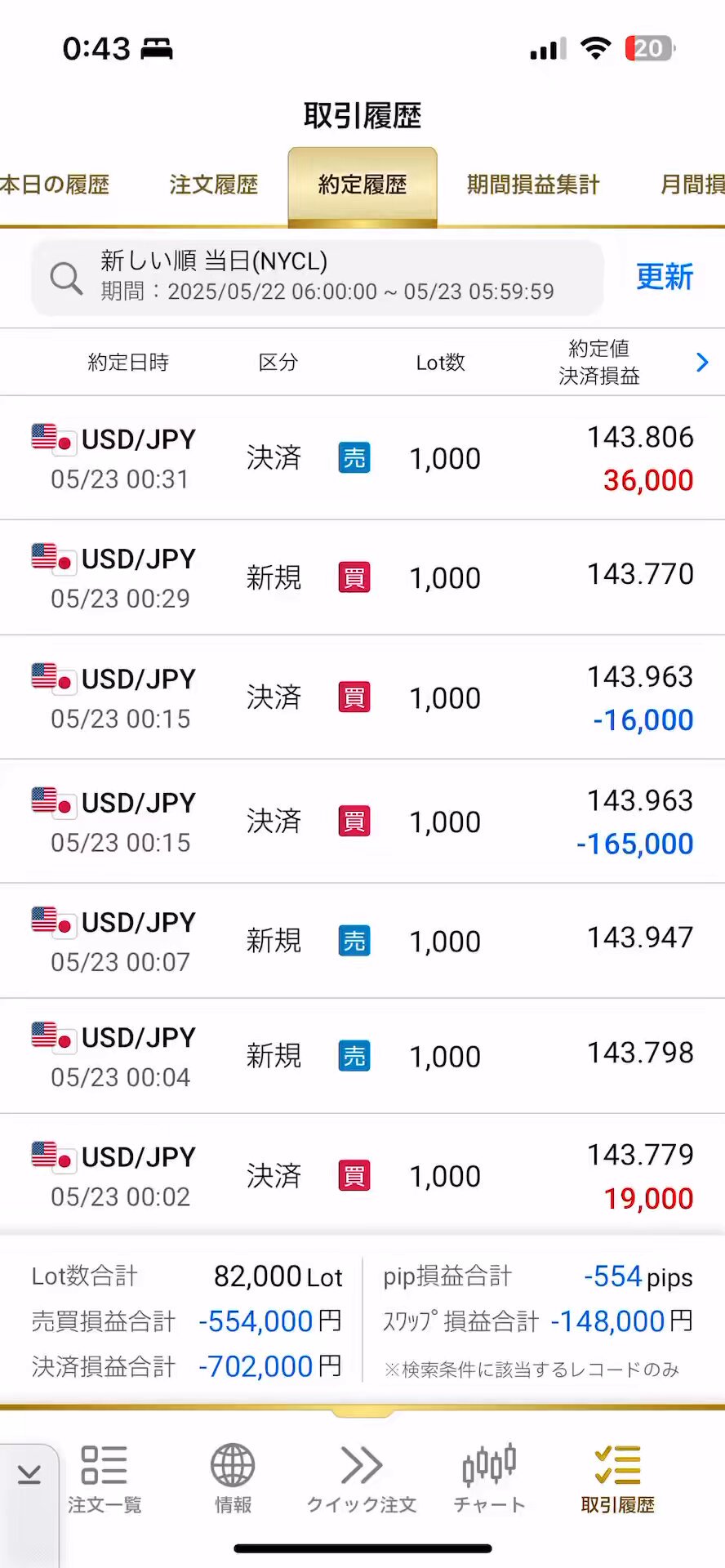This screenshot has width=725, height=1568.
Task: Open the USD/JPY 決済 trade with -165,000 loss
Action: [362, 822]
